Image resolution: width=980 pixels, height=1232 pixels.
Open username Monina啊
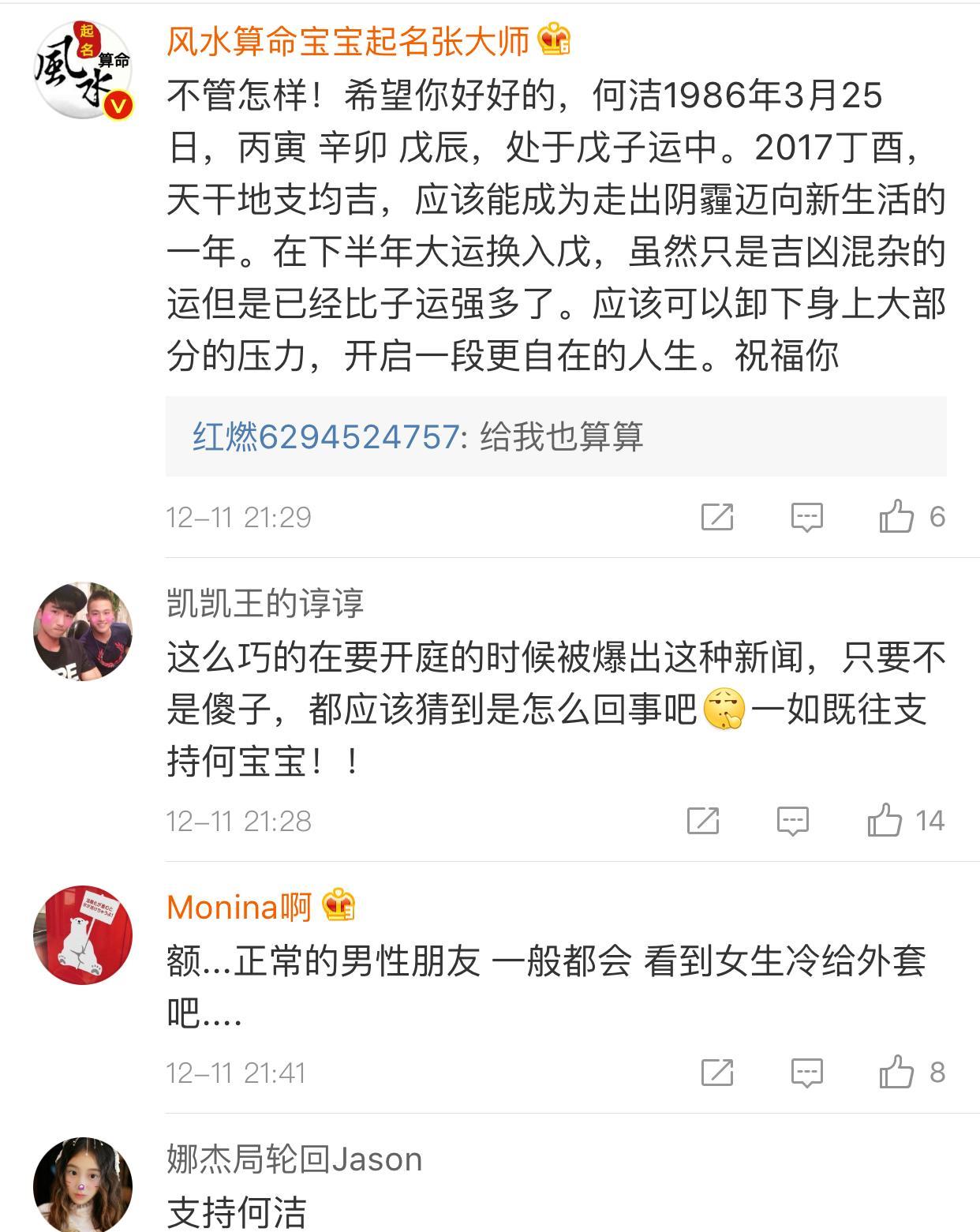239,907
